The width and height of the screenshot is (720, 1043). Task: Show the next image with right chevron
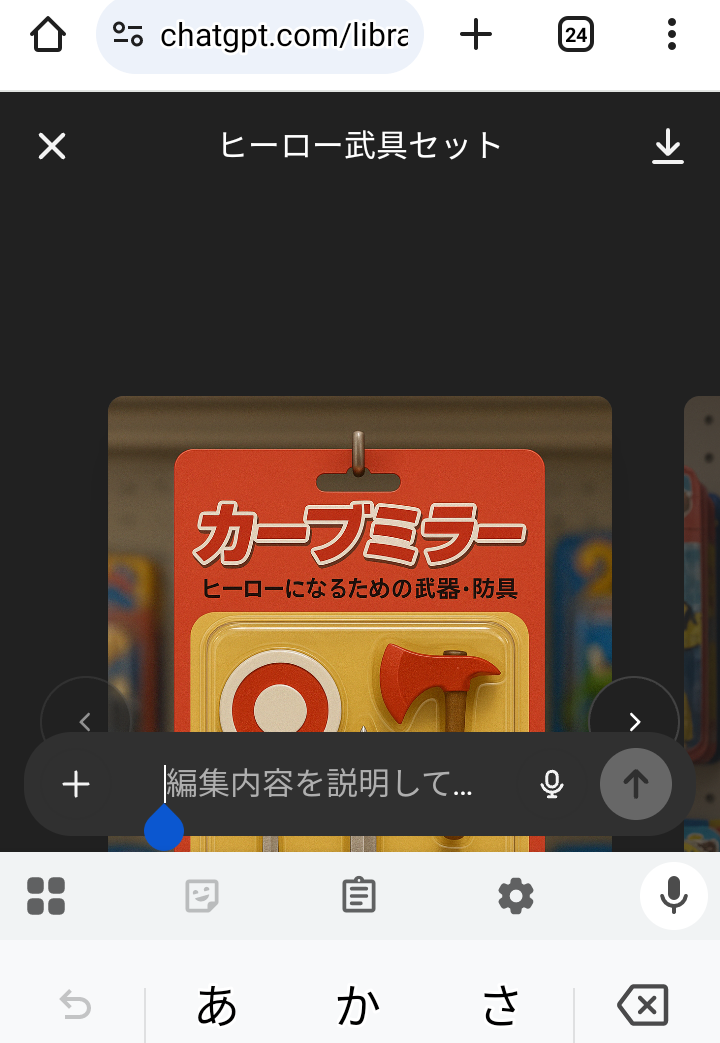tap(634, 721)
